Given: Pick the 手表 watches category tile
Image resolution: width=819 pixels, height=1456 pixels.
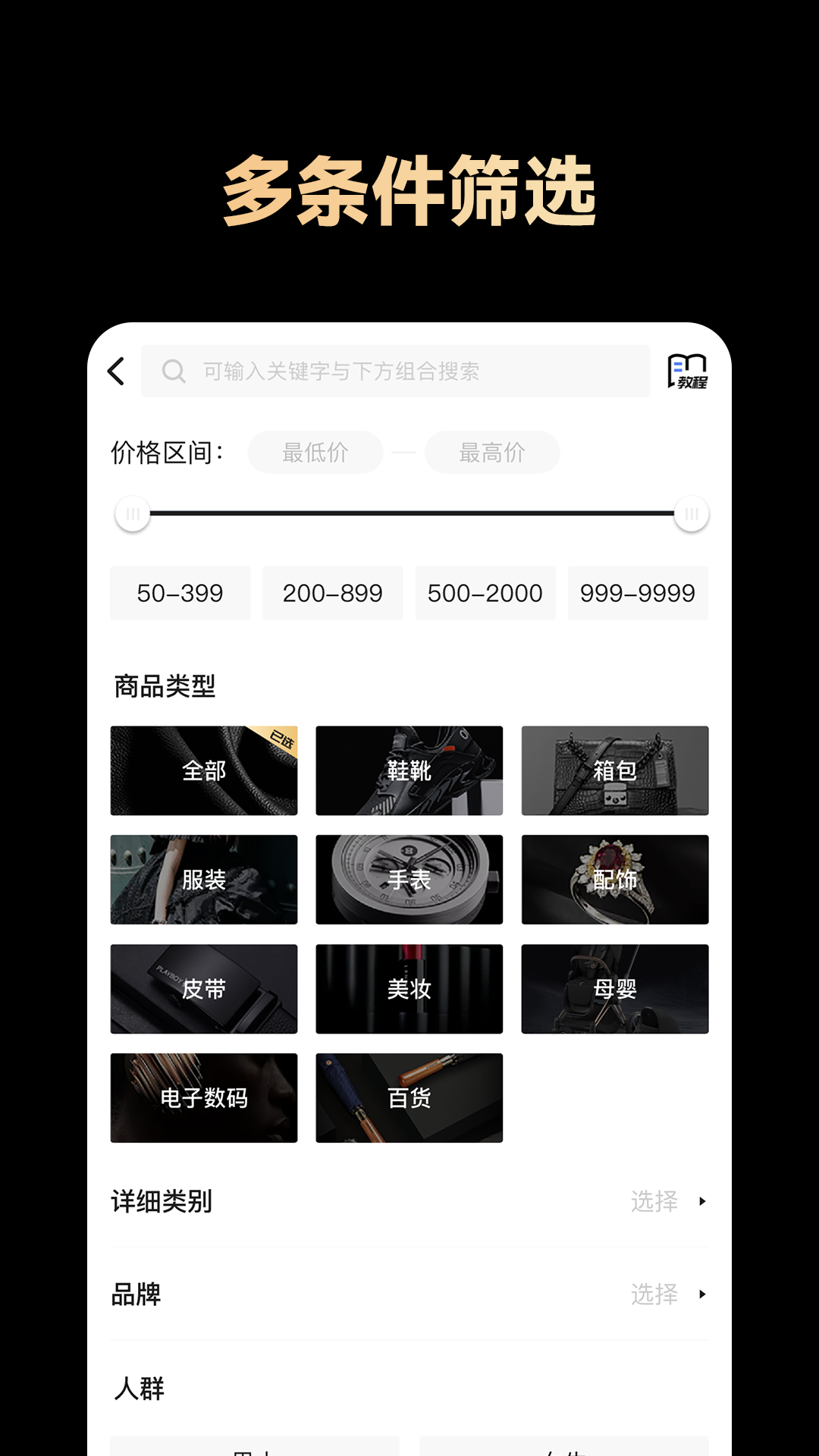Looking at the screenshot, I should click(x=409, y=880).
